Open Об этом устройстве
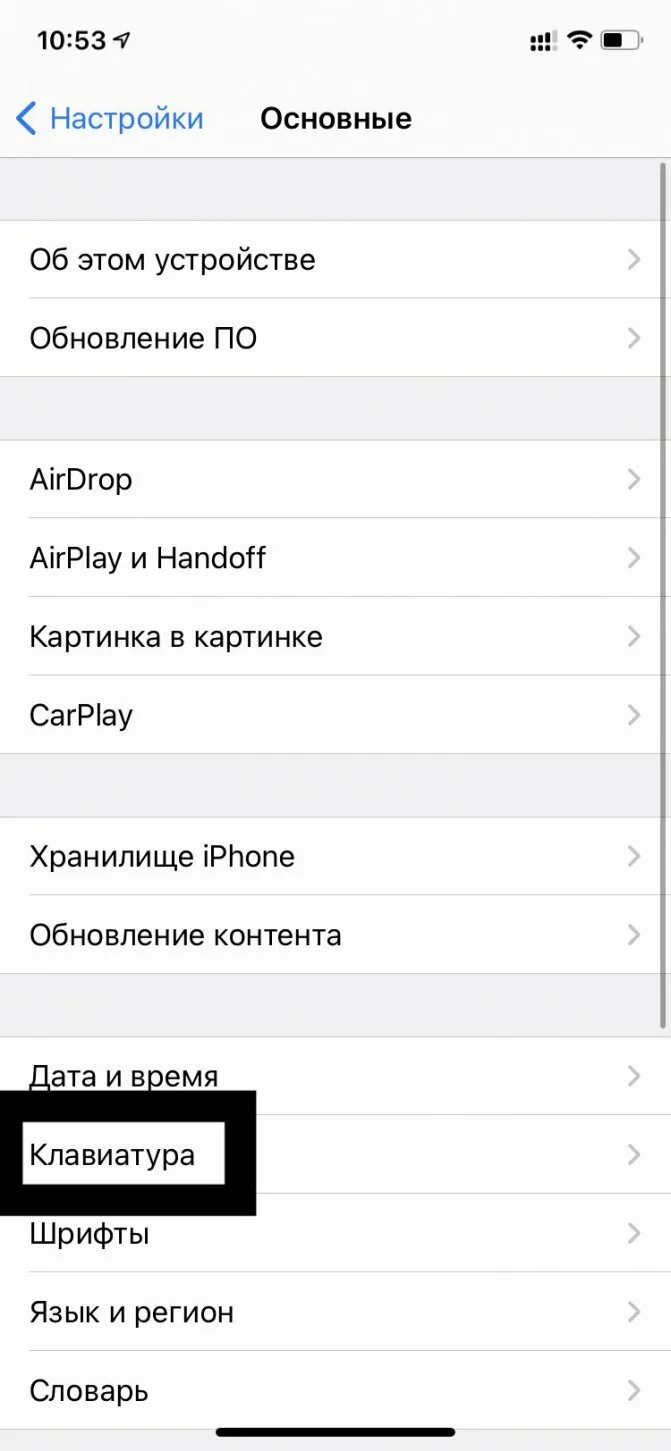The image size is (671, 1451). point(335,259)
